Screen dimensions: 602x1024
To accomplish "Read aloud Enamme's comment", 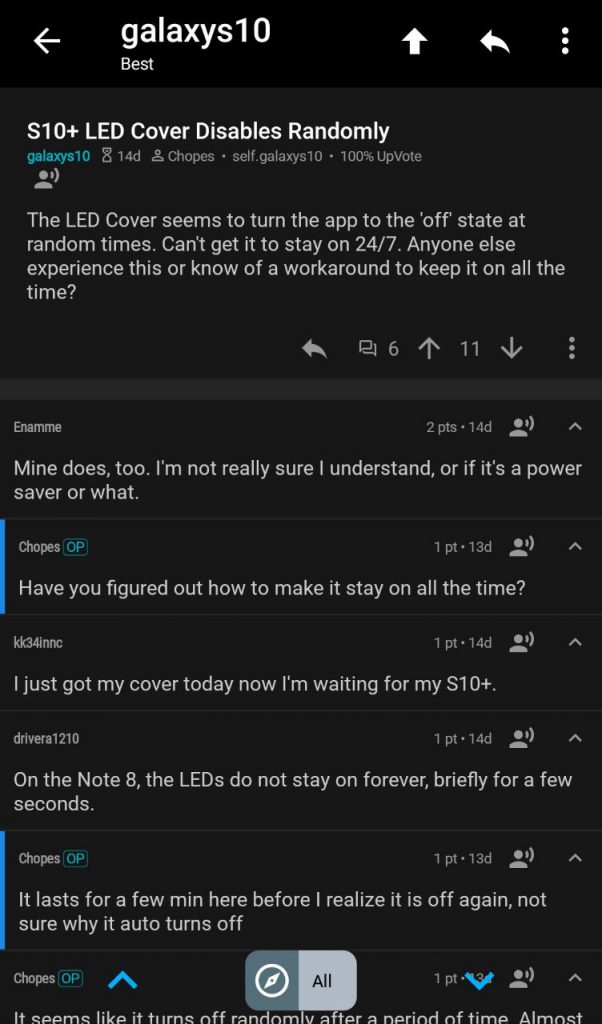I will tap(521, 427).
